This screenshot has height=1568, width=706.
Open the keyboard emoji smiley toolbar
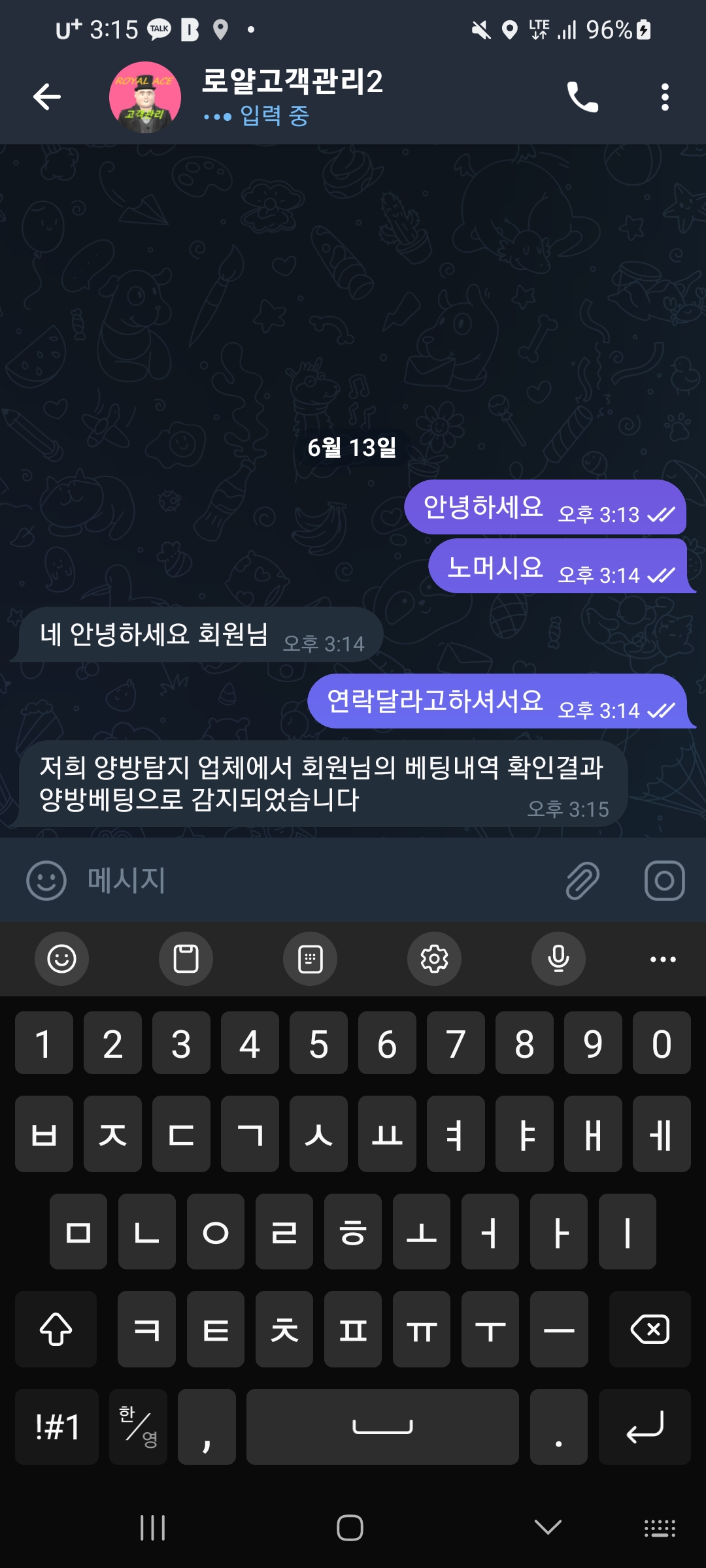61,959
